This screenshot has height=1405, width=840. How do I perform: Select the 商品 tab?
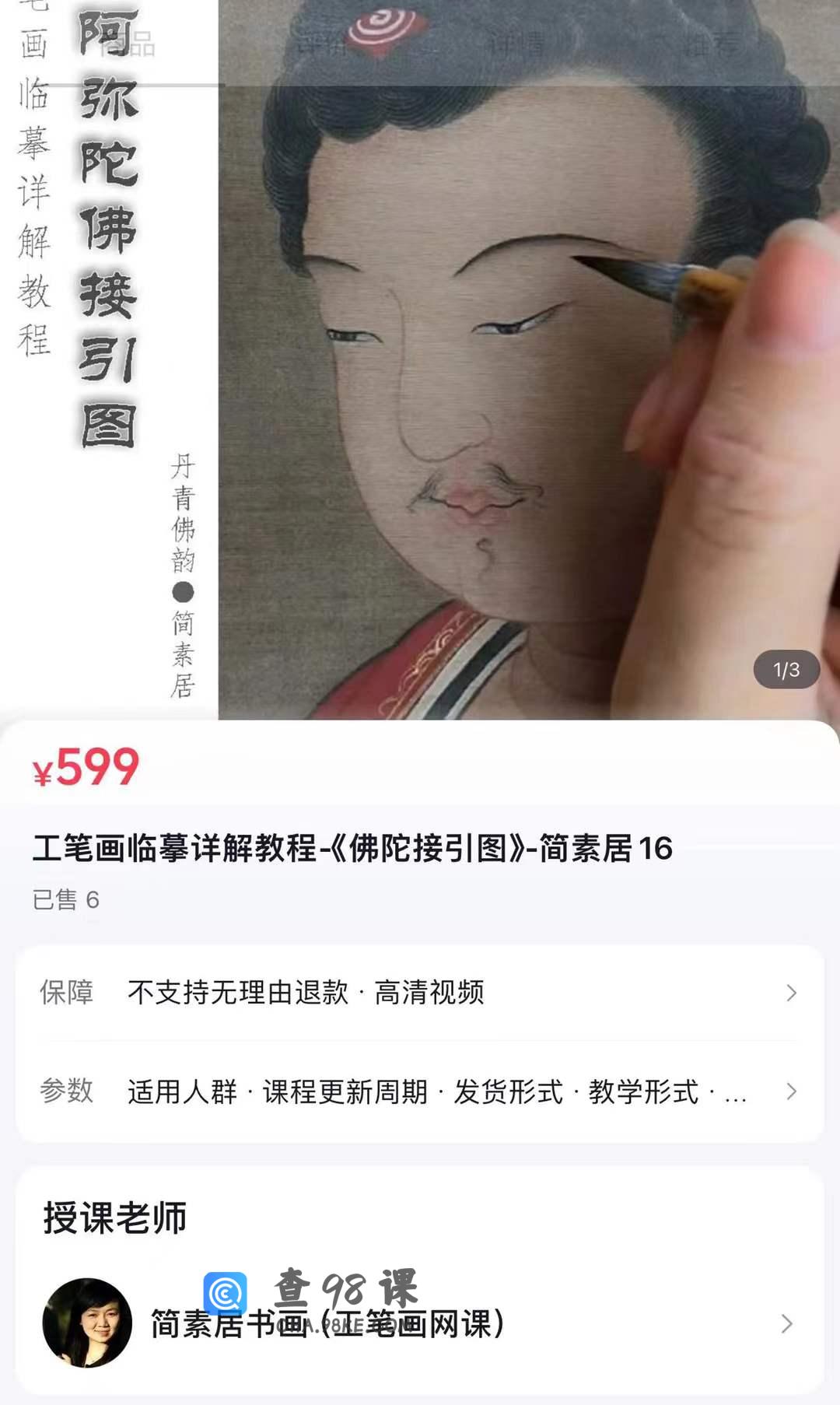[128, 44]
